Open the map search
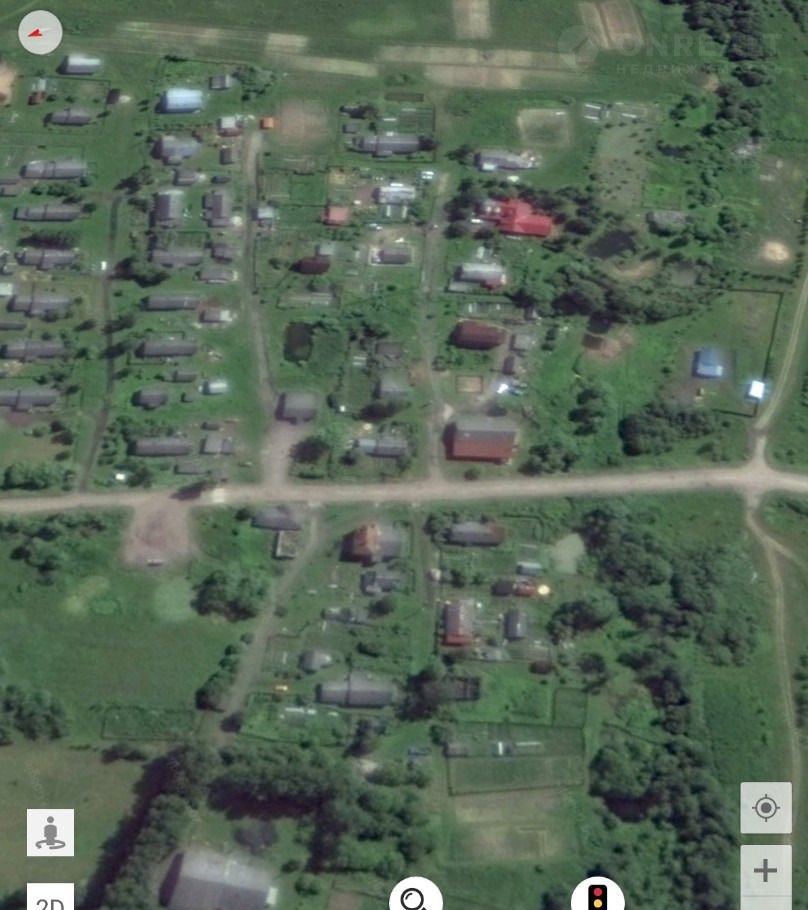 pyautogui.click(x=415, y=896)
